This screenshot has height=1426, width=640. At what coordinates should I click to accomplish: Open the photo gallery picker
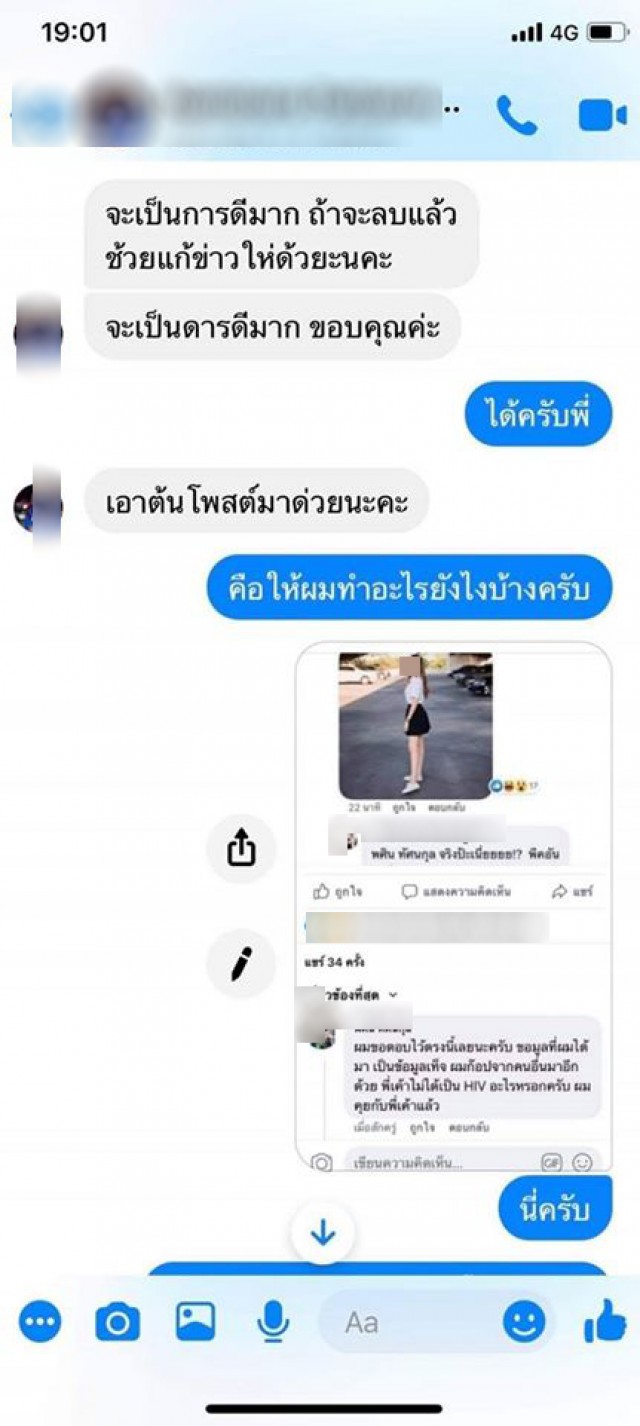[x=195, y=1322]
